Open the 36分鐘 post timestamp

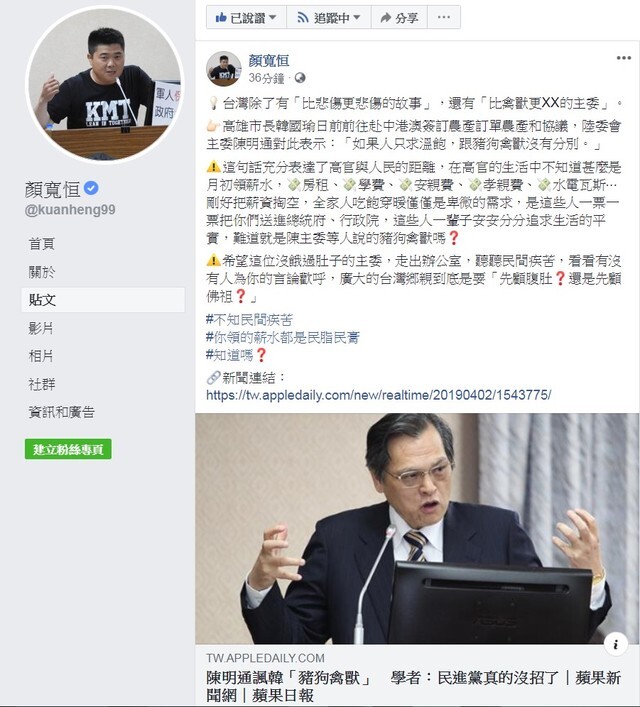point(266,77)
